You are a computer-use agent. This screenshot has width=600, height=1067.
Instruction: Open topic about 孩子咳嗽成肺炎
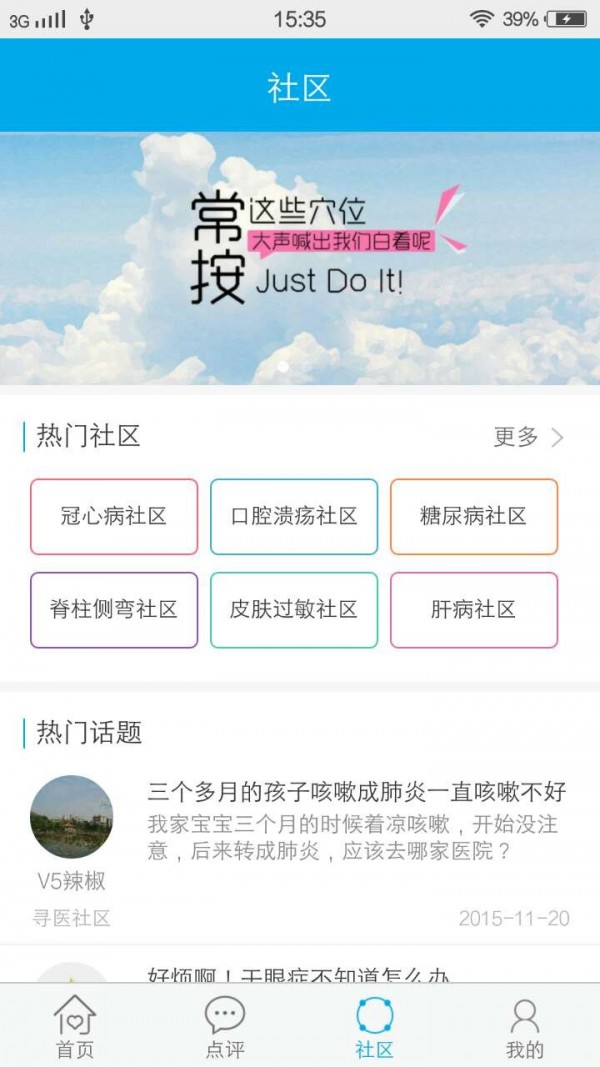[x=357, y=793]
